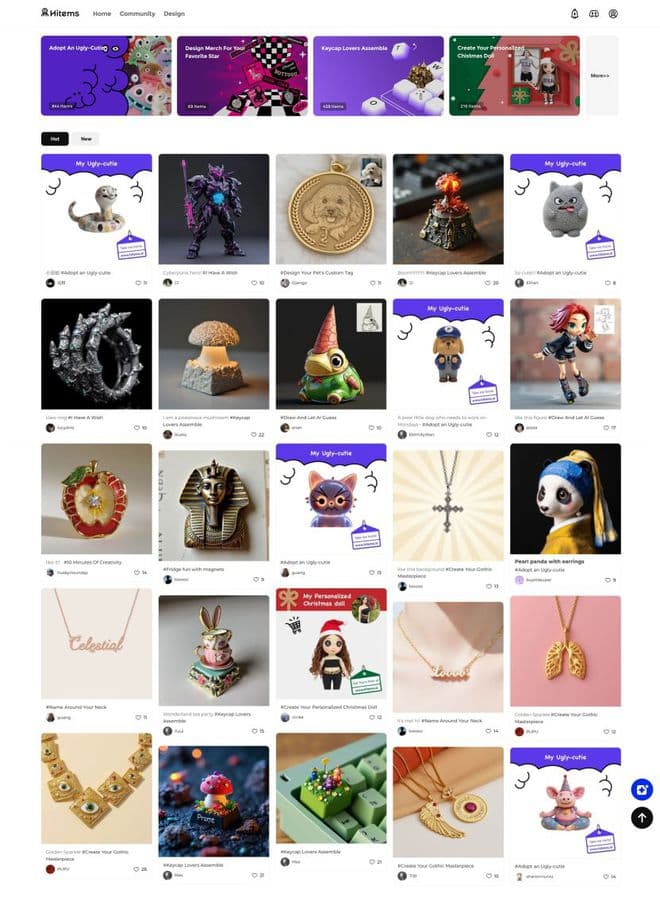Like the mushroom keycap post
The width and height of the screenshot is (660, 913).
(x=254, y=434)
